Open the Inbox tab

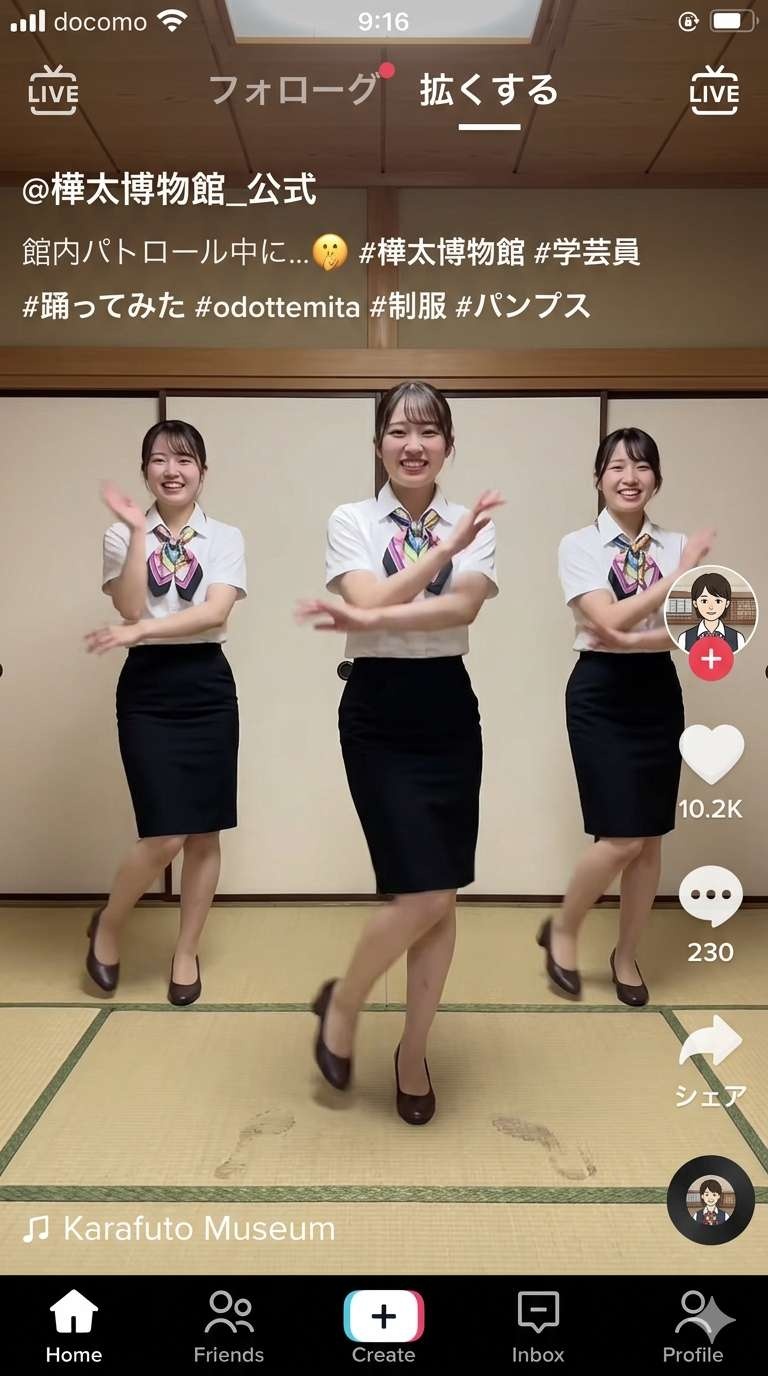538,1326
